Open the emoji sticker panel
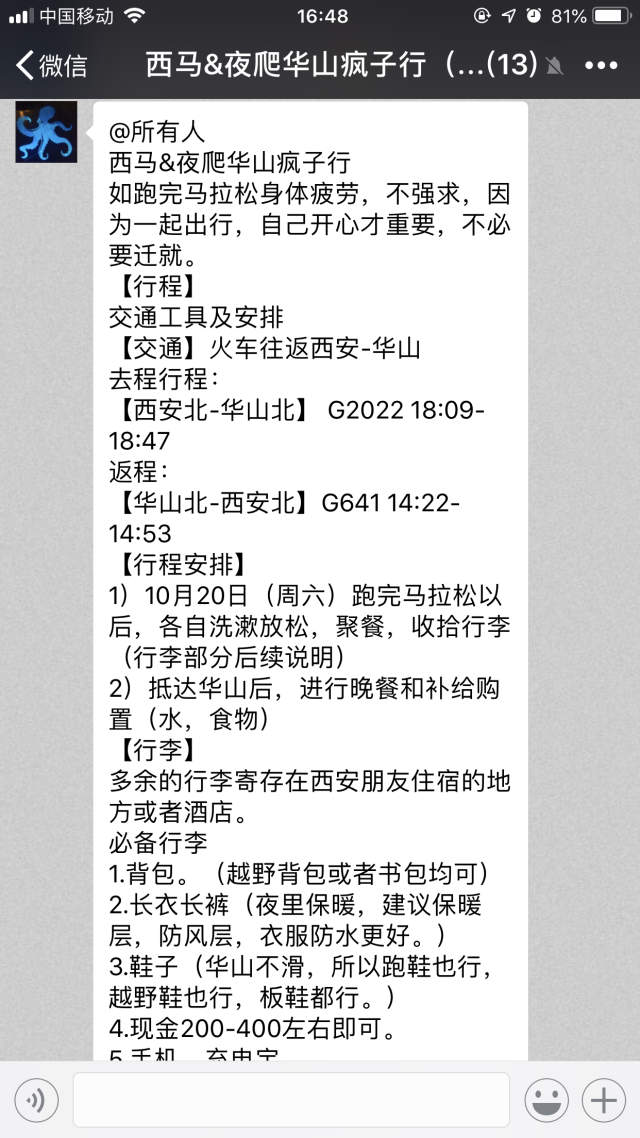 546,1100
